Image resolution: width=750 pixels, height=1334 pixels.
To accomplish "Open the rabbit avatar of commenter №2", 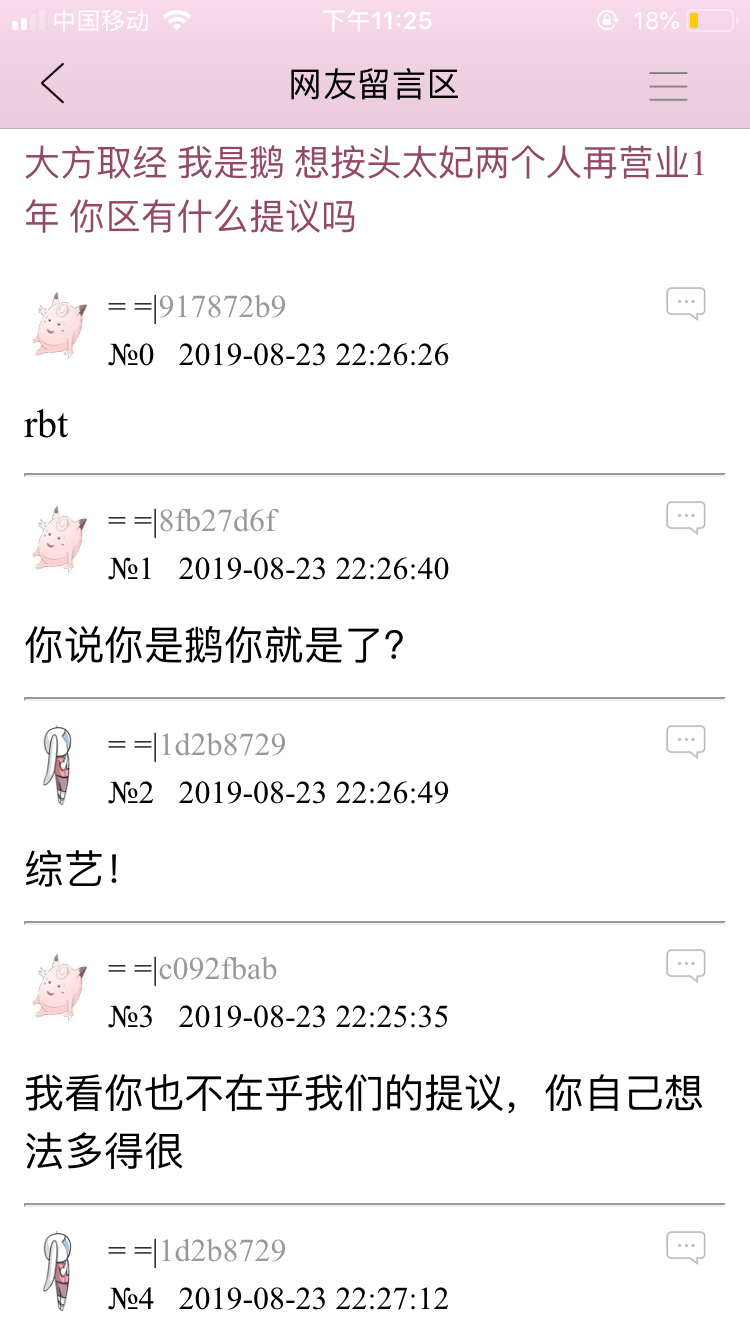I will tap(57, 765).
